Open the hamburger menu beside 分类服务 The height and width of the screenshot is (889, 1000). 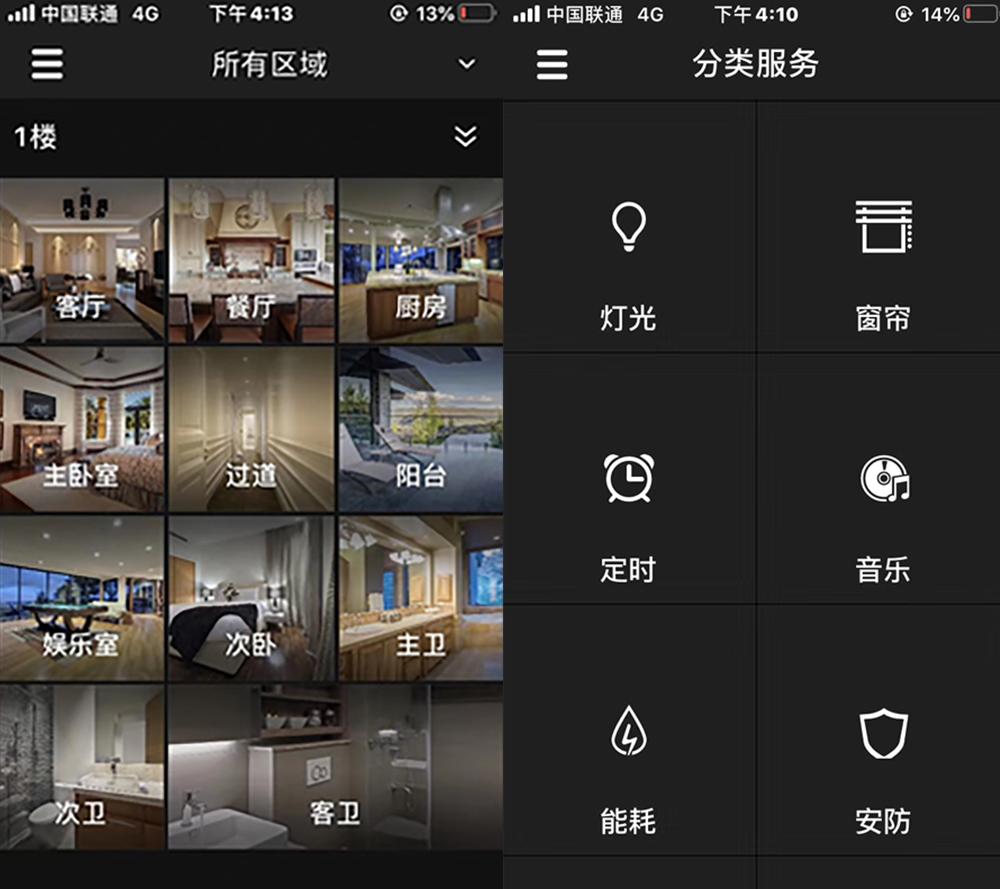pos(552,64)
